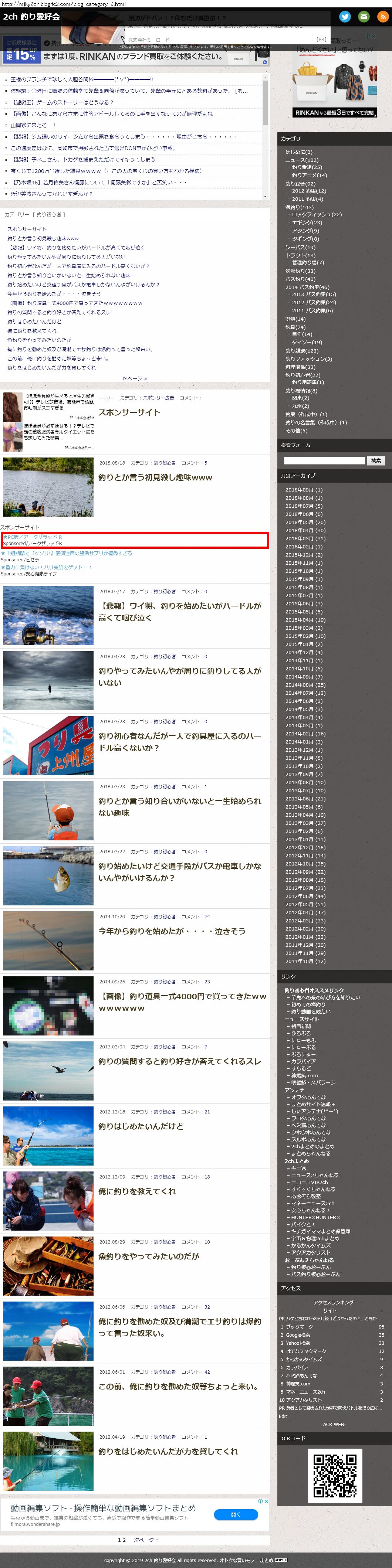Open the post 今年から釣りを始めたが・・・・泣きそう
Image resolution: width=392 pixels, height=1568 pixels.
pyautogui.click(x=172, y=931)
